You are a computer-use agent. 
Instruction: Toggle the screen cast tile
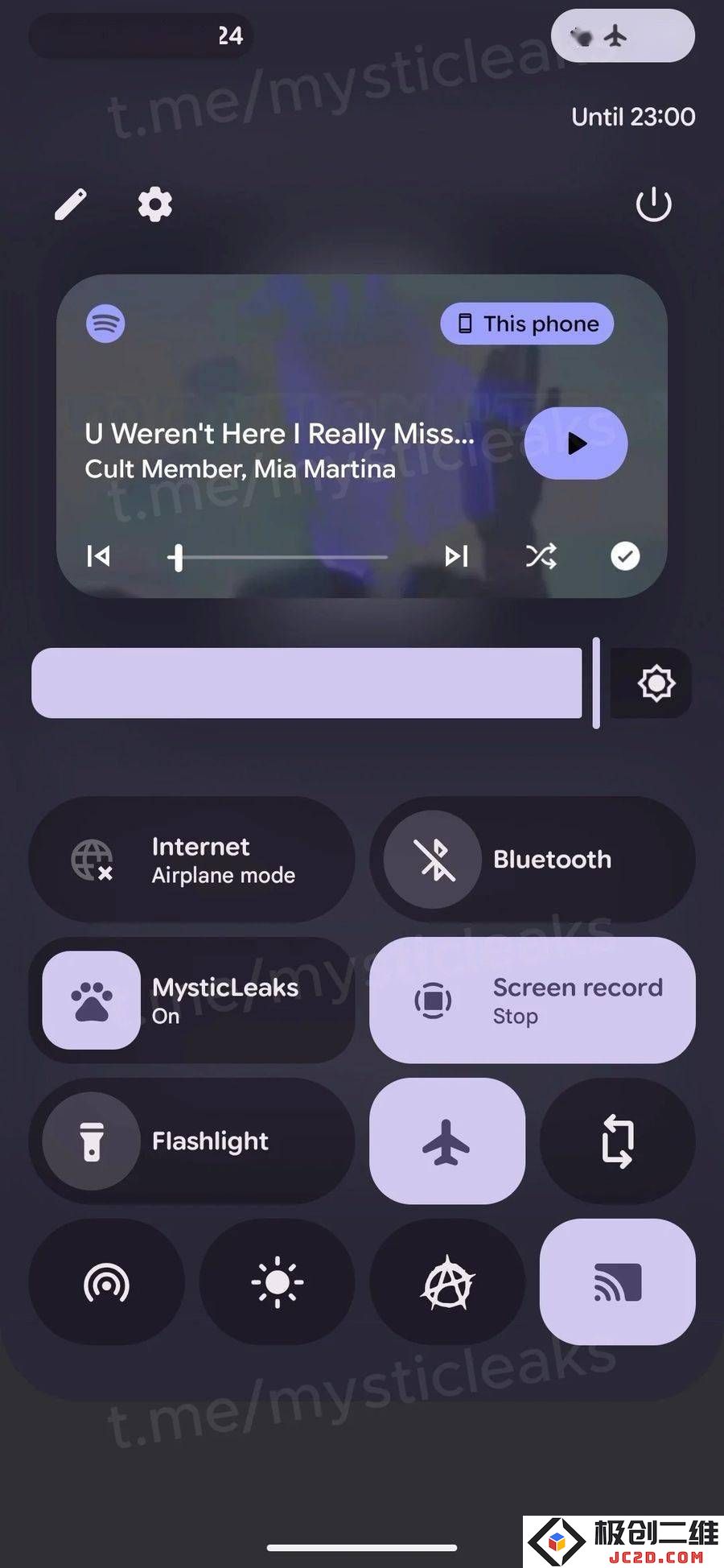617,1282
